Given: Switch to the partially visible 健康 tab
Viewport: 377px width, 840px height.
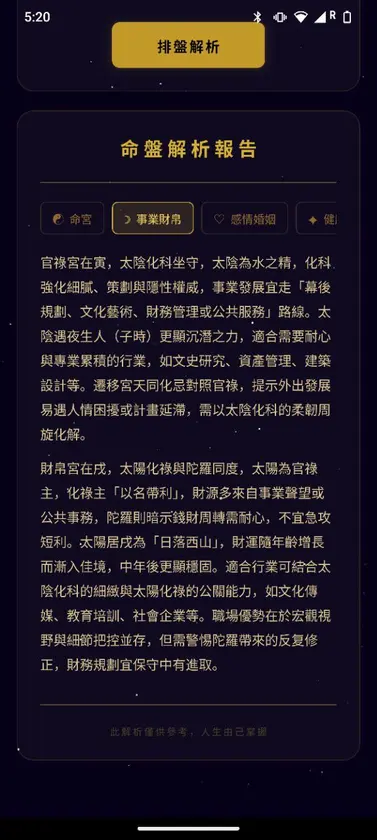Looking at the screenshot, I should (316, 219).
